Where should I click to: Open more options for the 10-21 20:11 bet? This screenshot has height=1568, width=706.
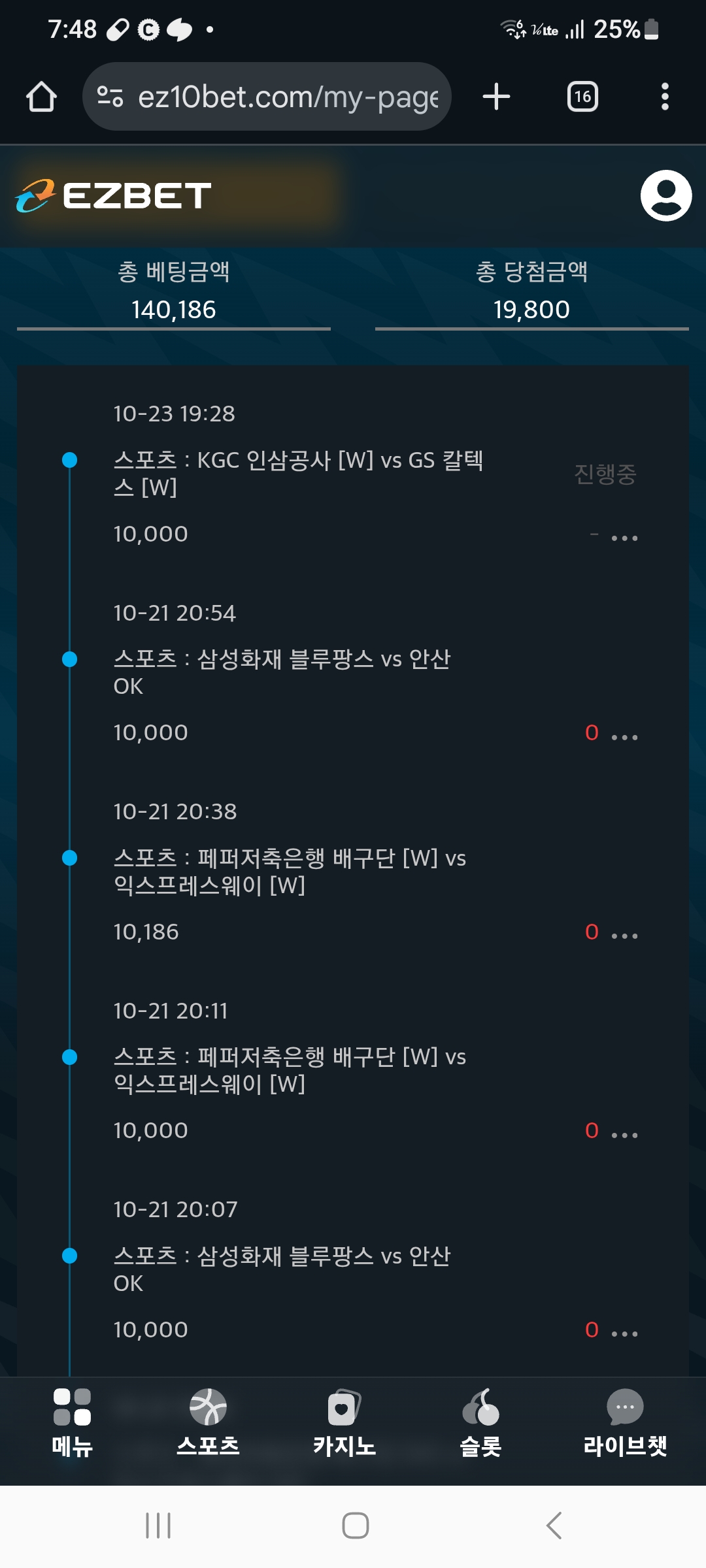[x=624, y=1134]
